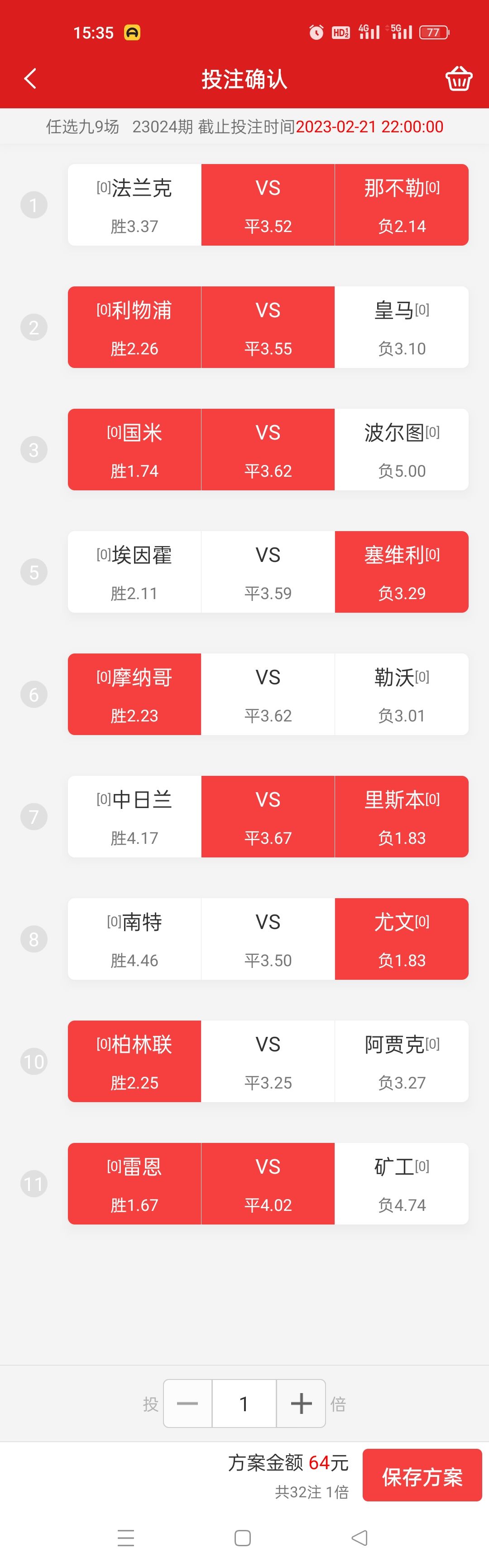Screen dimensions: 489x1568
Task: Open the basket icon
Action: [x=458, y=78]
